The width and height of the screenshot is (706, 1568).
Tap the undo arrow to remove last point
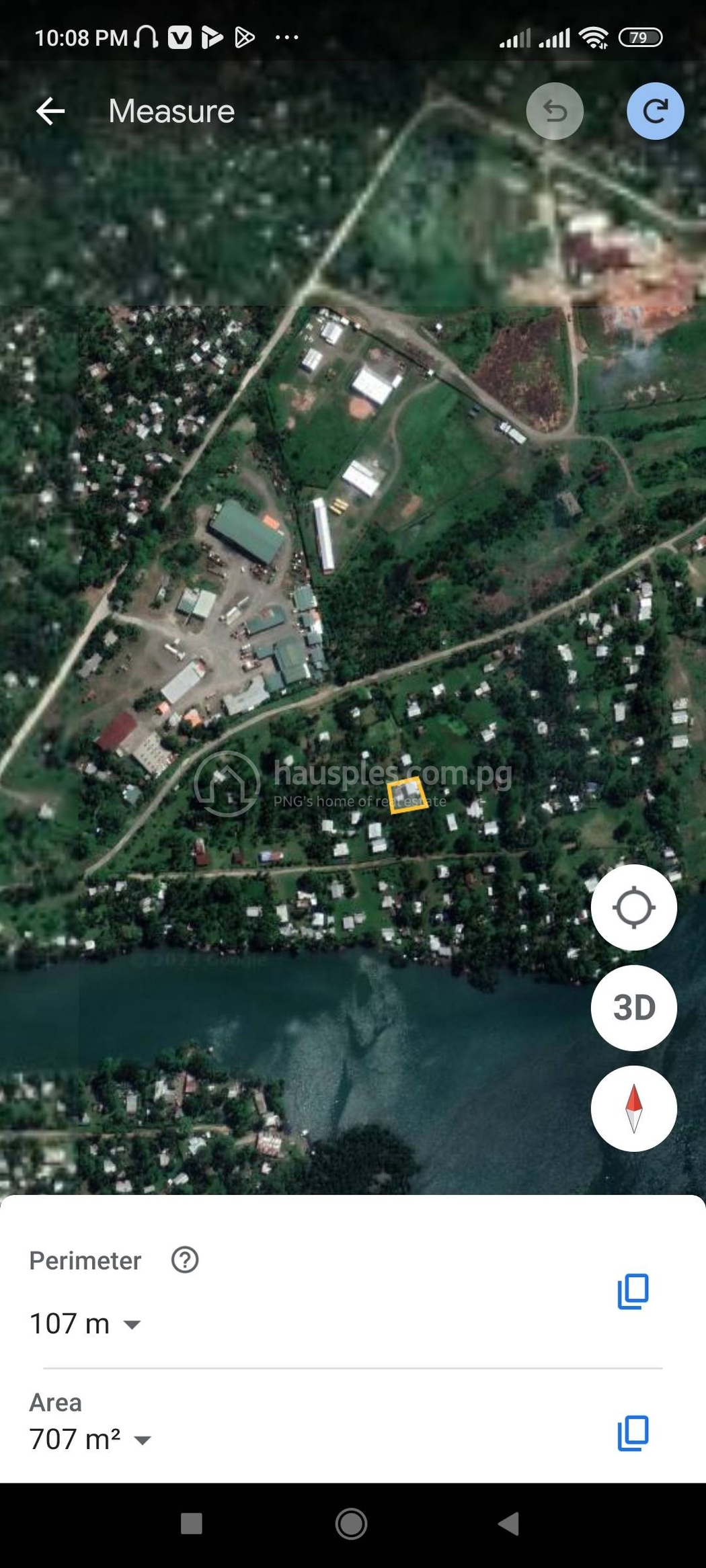(555, 111)
